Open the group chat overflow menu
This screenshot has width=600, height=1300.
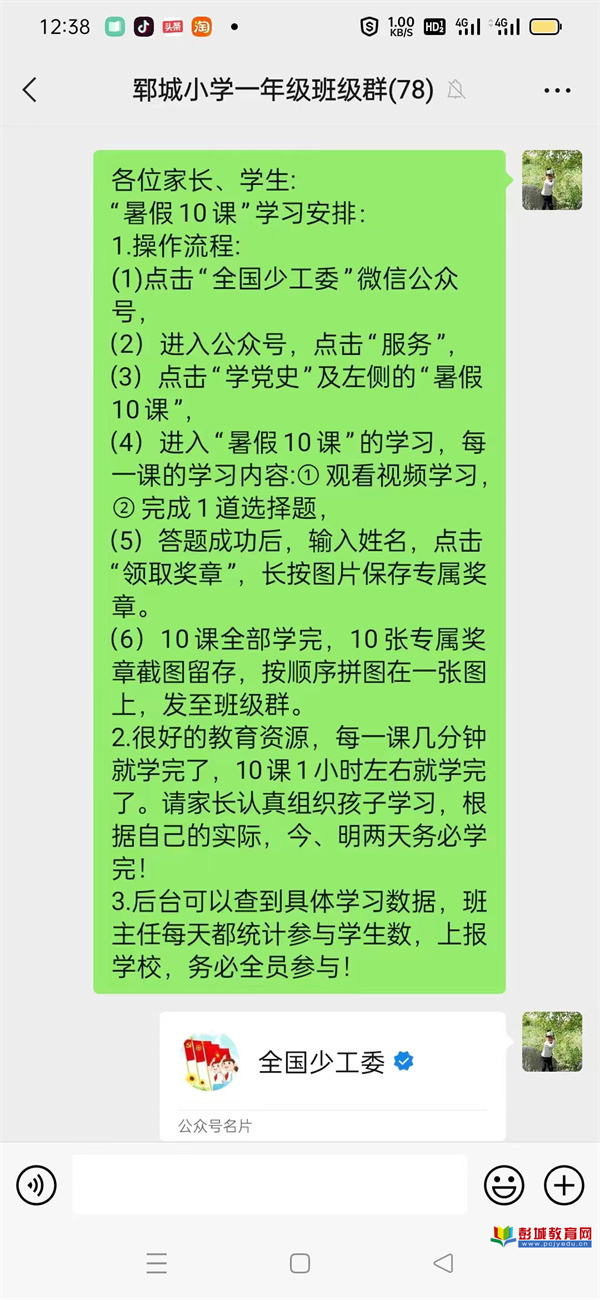(557, 90)
